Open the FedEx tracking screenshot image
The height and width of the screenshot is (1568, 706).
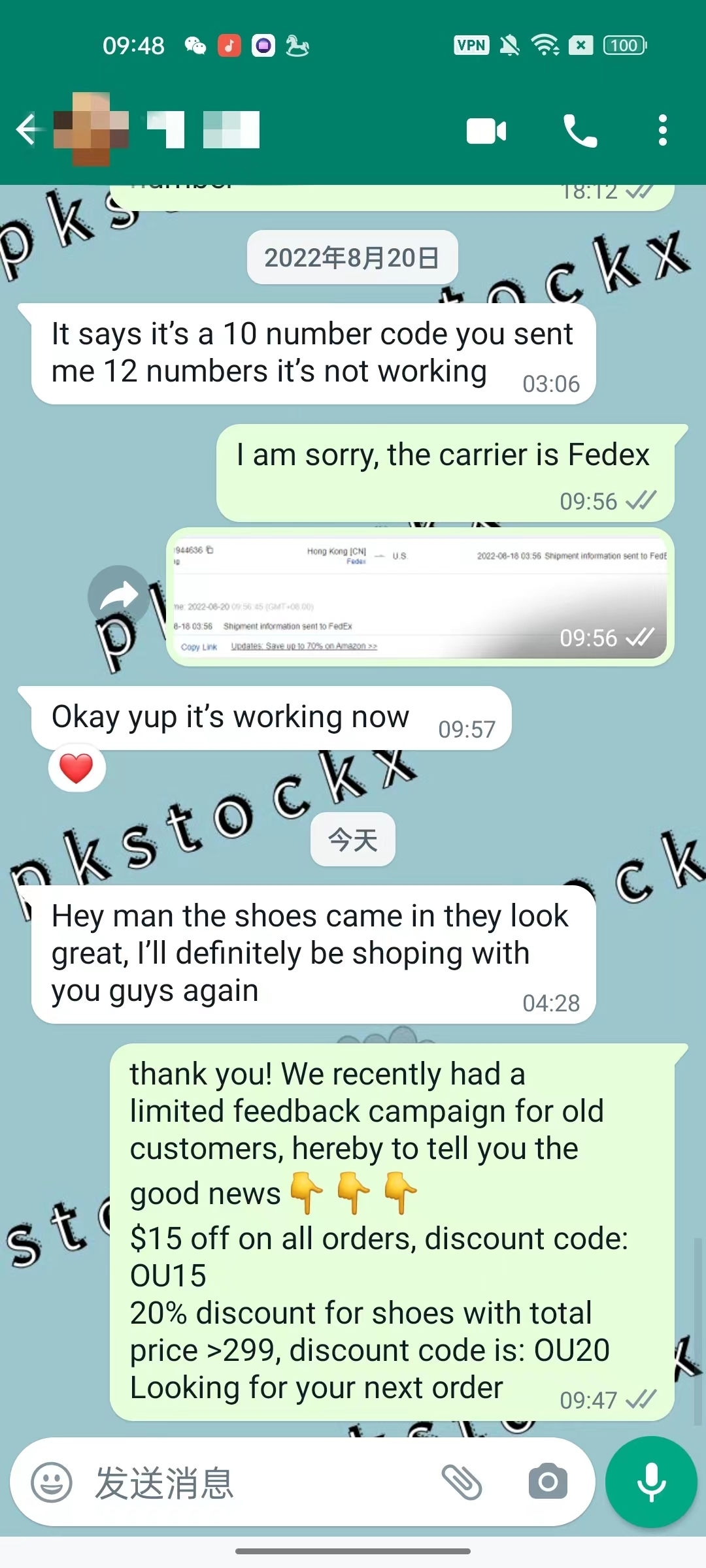coord(418,596)
